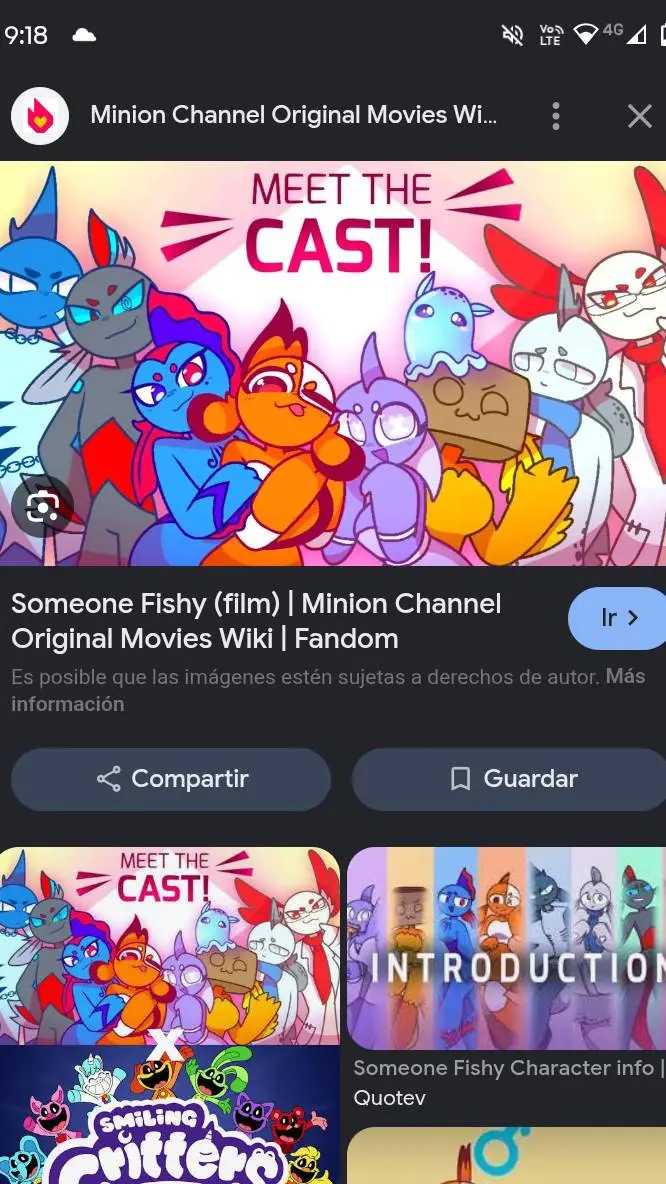This screenshot has width=666, height=1184.
Task: Open the Fandom site icon in header
Action: (x=39, y=116)
